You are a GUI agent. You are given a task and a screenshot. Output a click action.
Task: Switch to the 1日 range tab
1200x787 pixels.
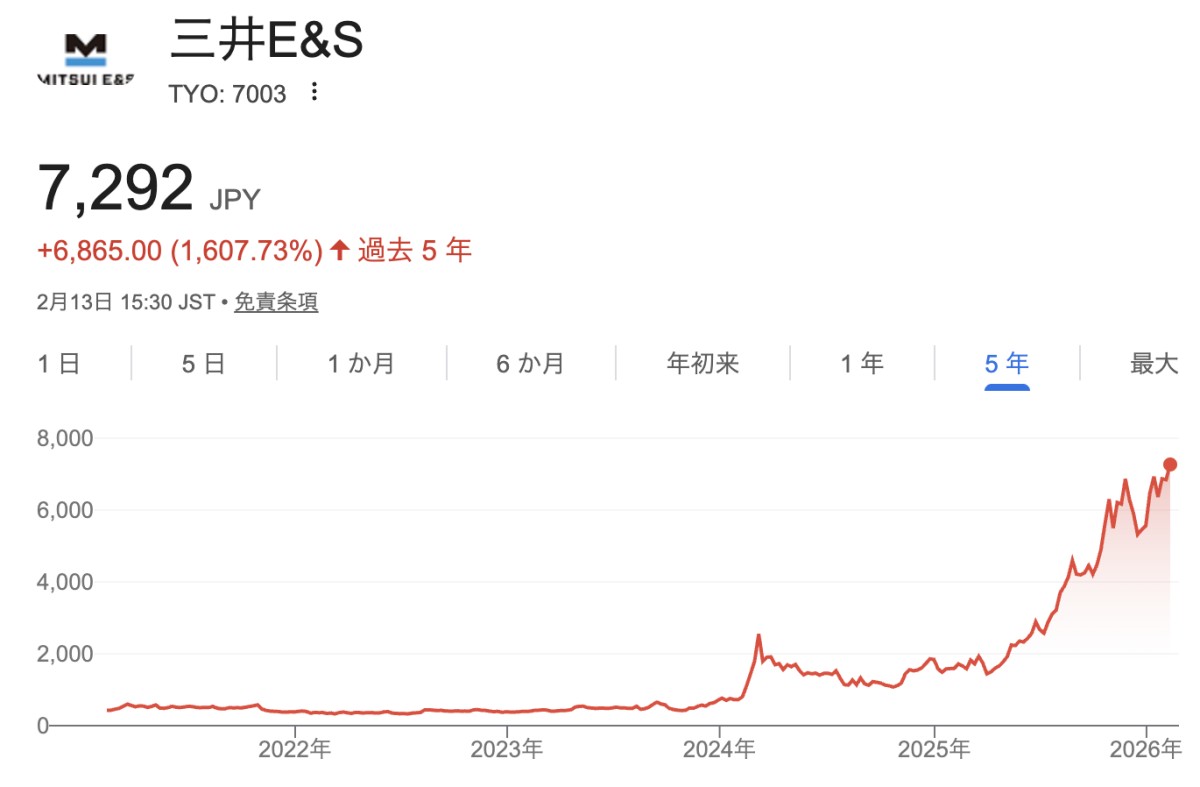point(58,363)
